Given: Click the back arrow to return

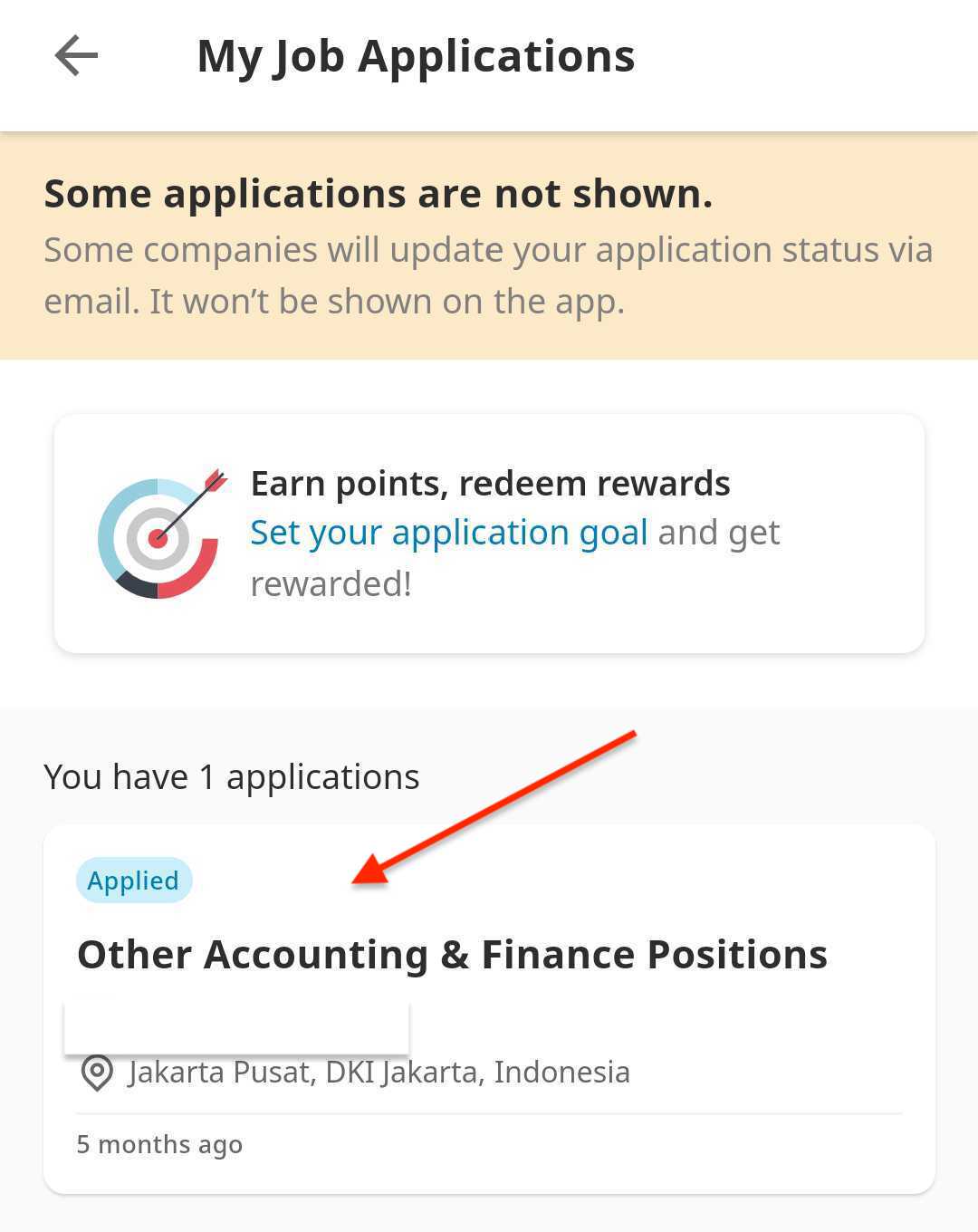Looking at the screenshot, I should pos(74,55).
